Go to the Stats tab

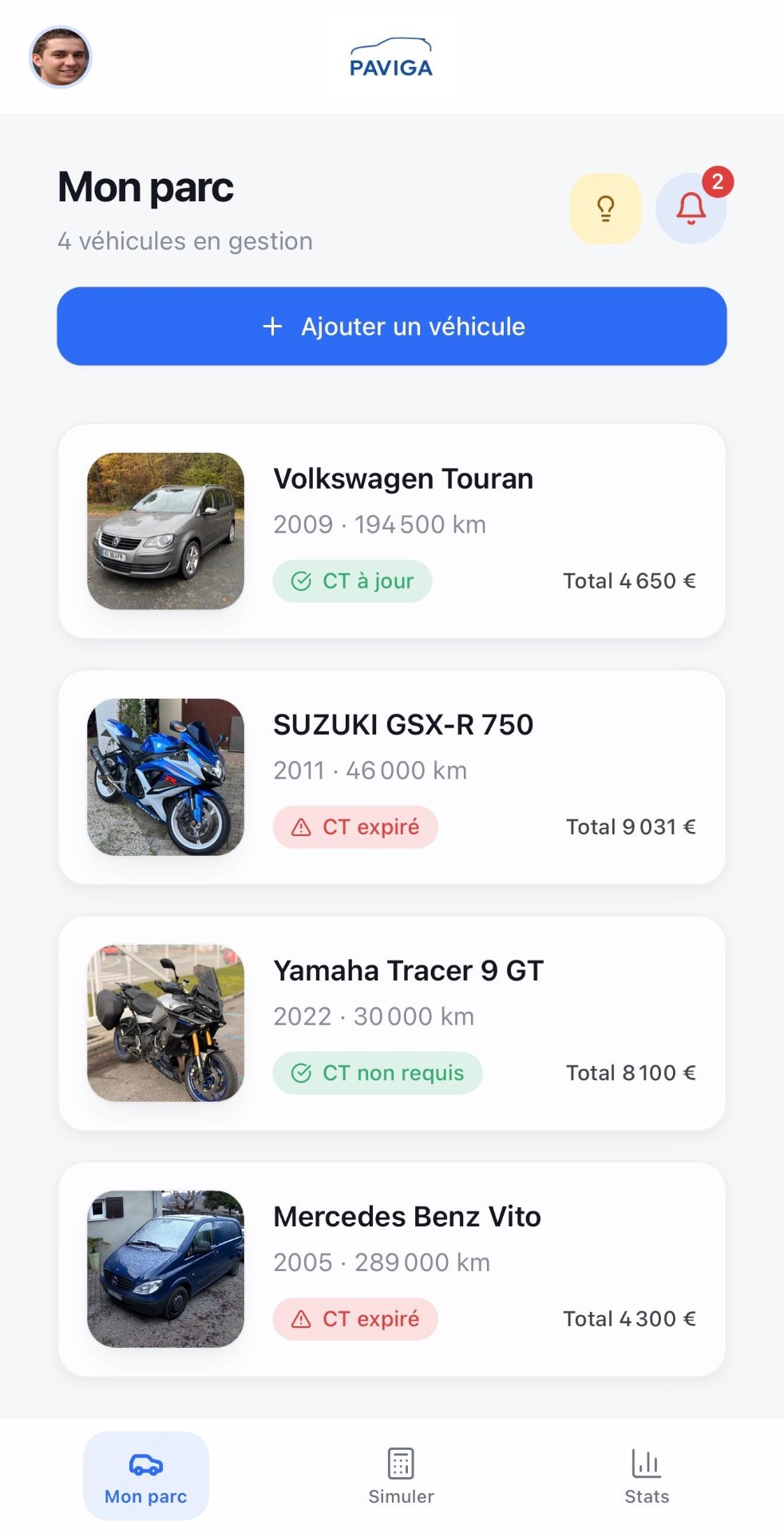(x=647, y=1476)
